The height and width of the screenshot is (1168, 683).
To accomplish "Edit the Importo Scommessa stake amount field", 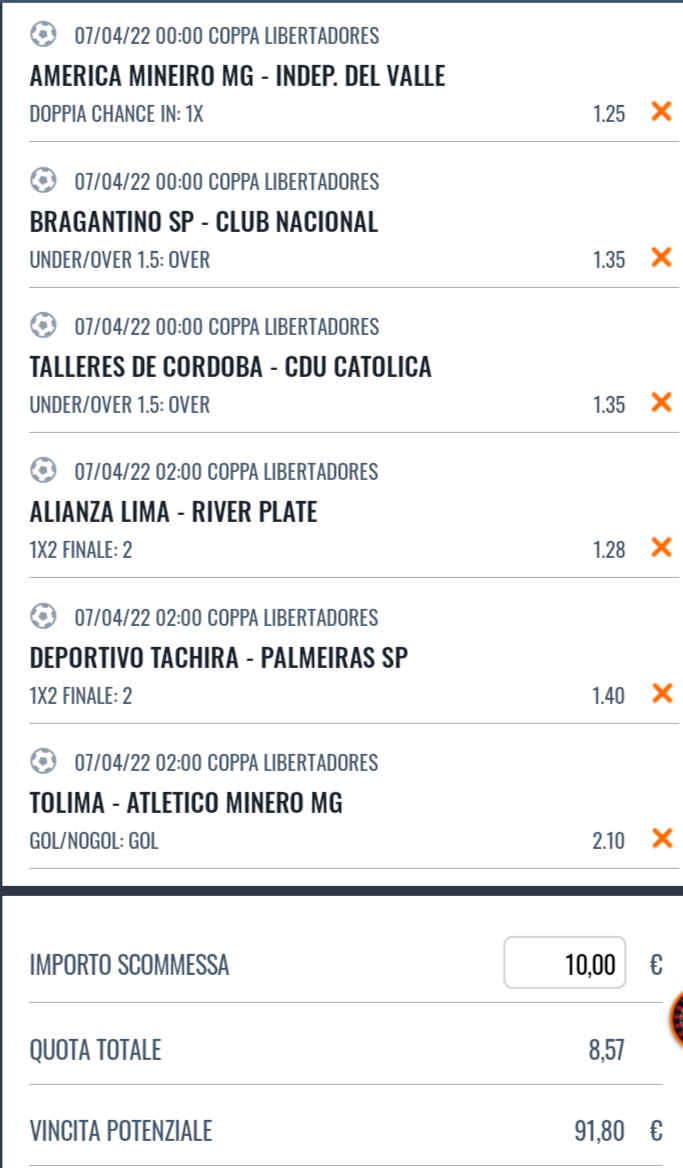I will click(x=565, y=963).
